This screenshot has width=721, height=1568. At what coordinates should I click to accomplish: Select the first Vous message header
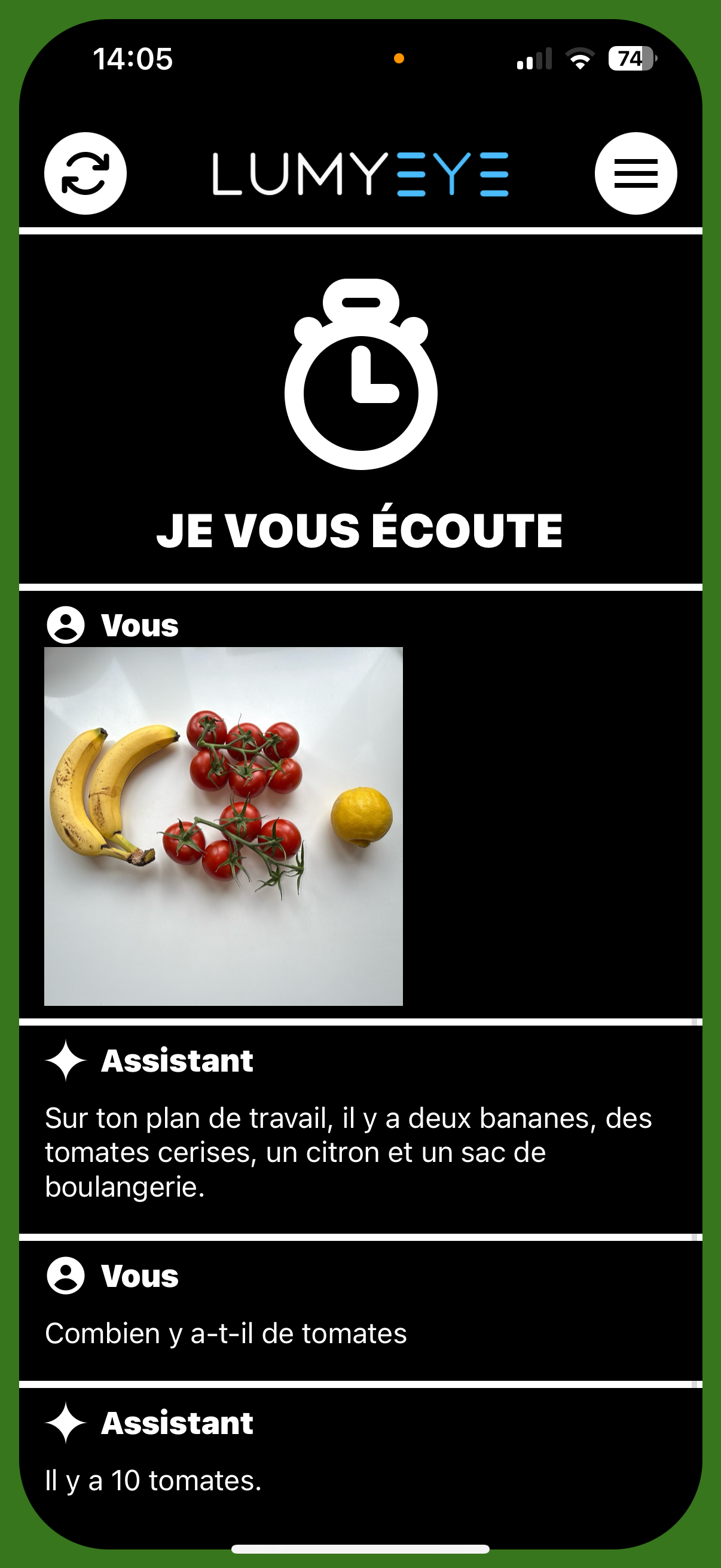tap(139, 624)
